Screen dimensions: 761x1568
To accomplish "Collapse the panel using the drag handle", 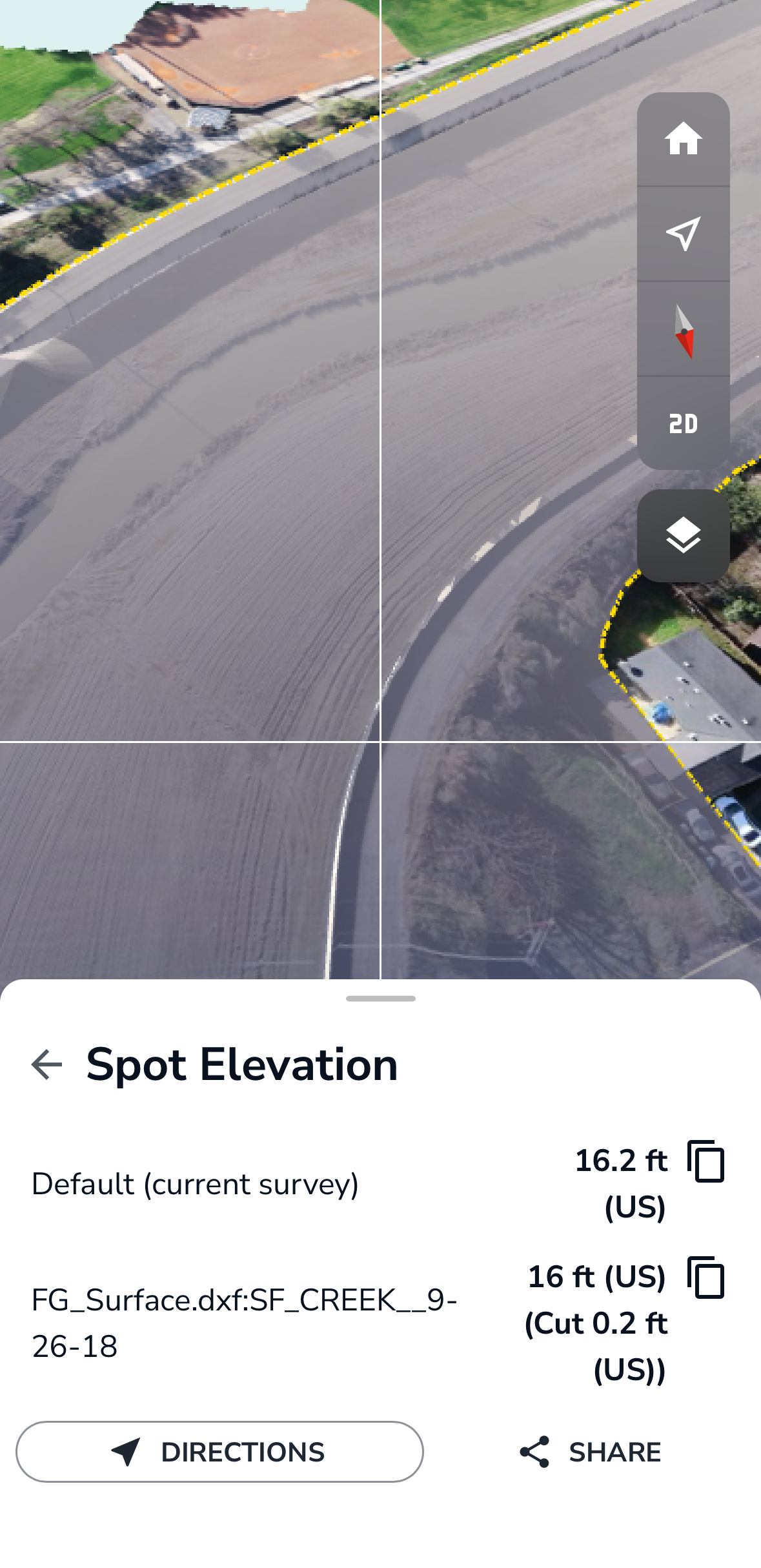I will point(380,997).
